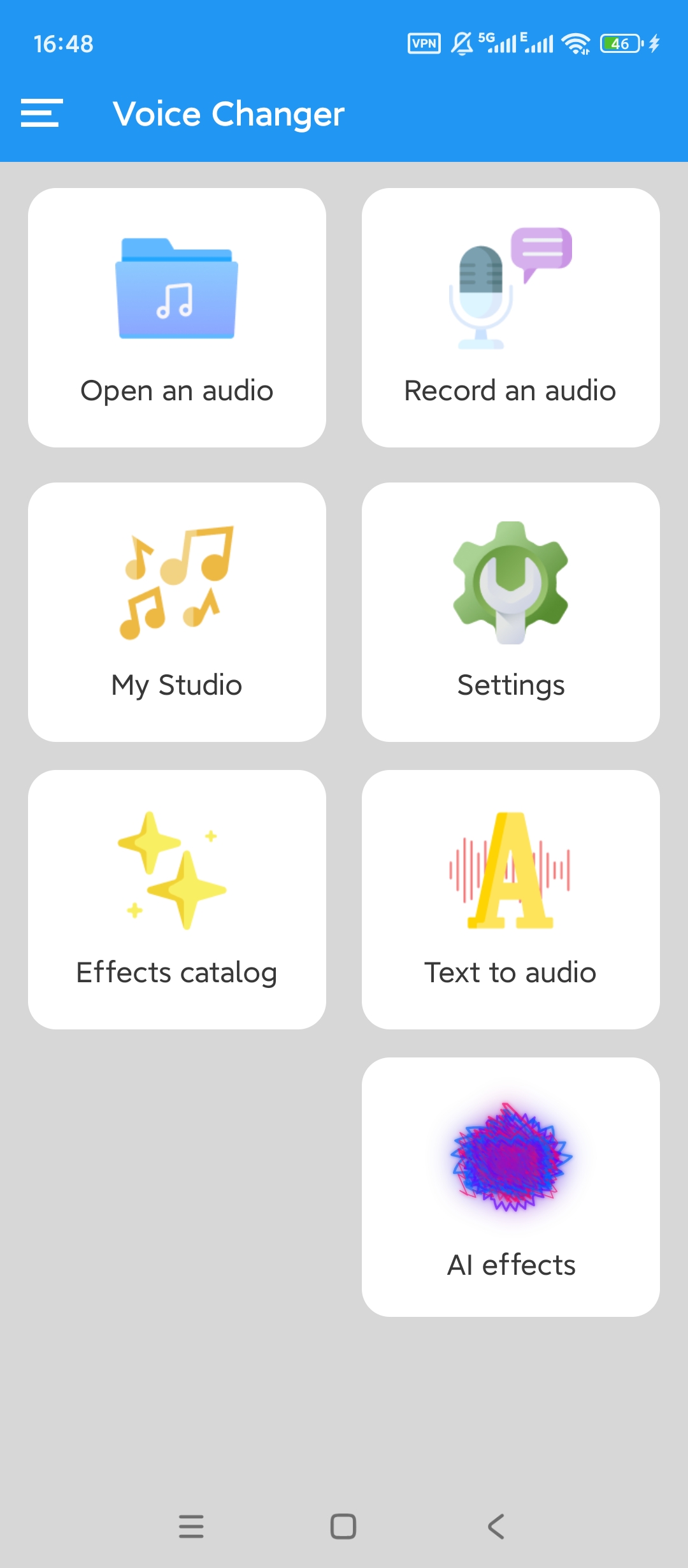Browse the Effects catalog
This screenshot has width=688, height=1568.
[x=177, y=899]
